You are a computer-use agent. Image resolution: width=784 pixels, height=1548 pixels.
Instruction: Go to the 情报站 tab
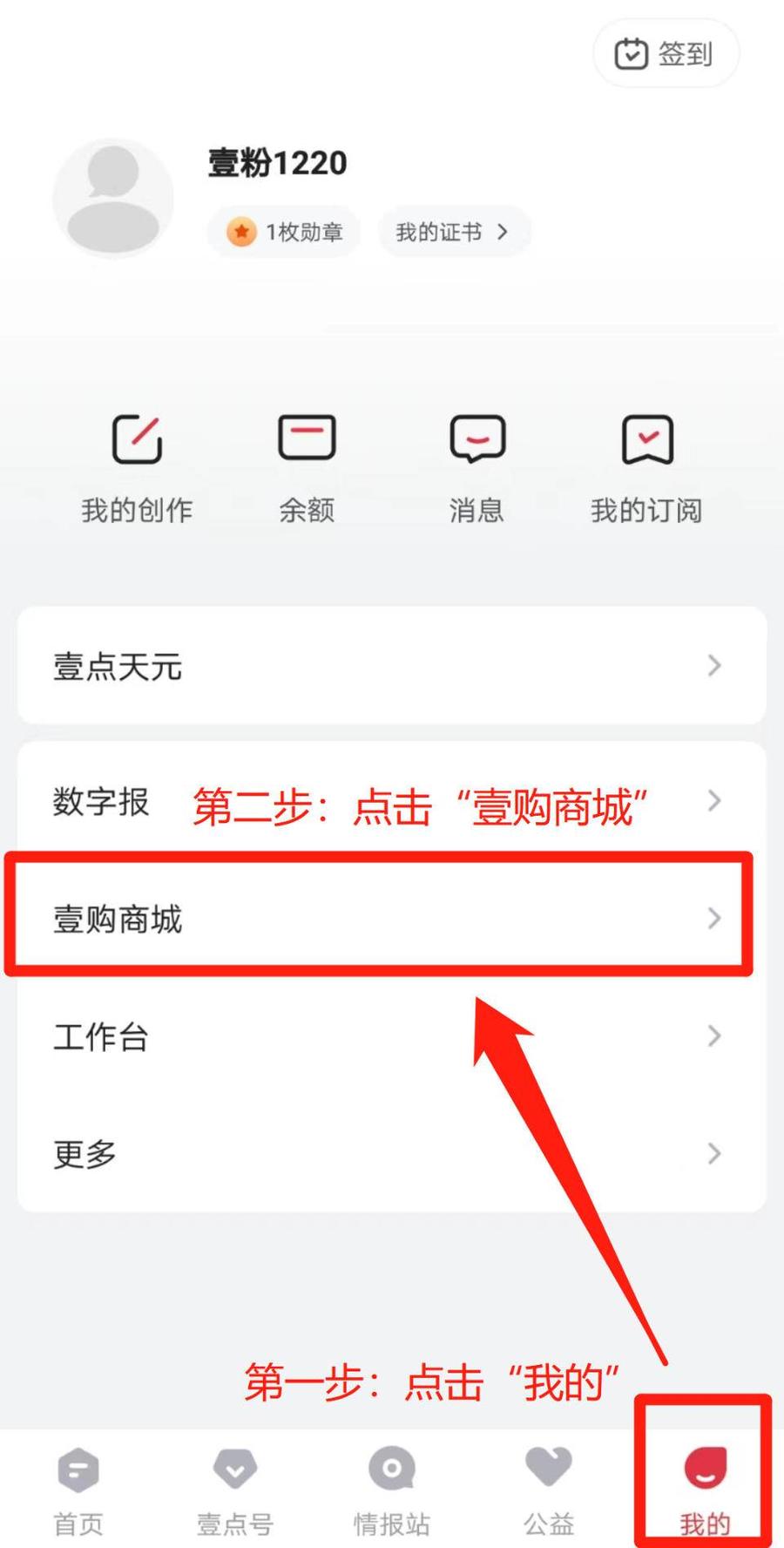tap(392, 1492)
